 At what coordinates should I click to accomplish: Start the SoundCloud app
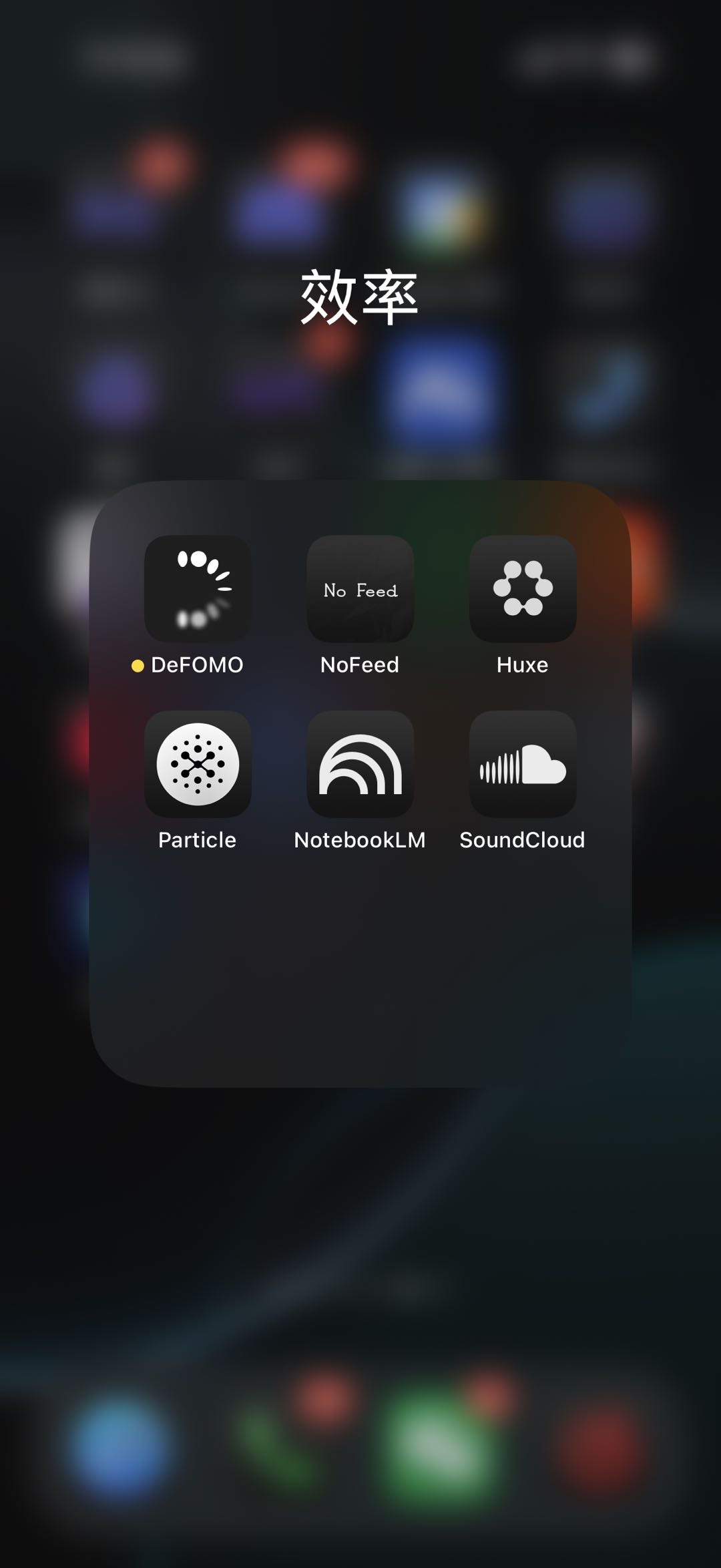[x=523, y=764]
